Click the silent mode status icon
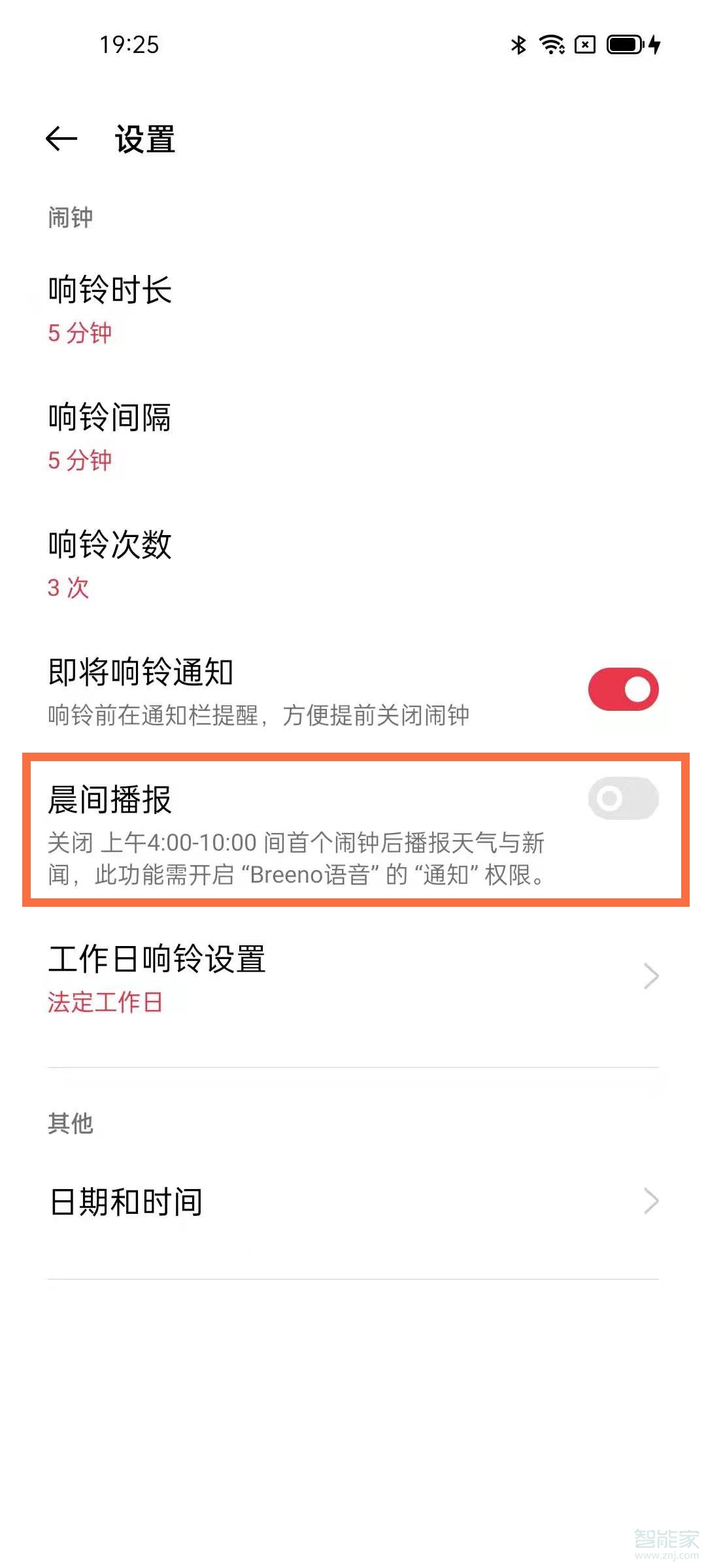 (x=584, y=45)
